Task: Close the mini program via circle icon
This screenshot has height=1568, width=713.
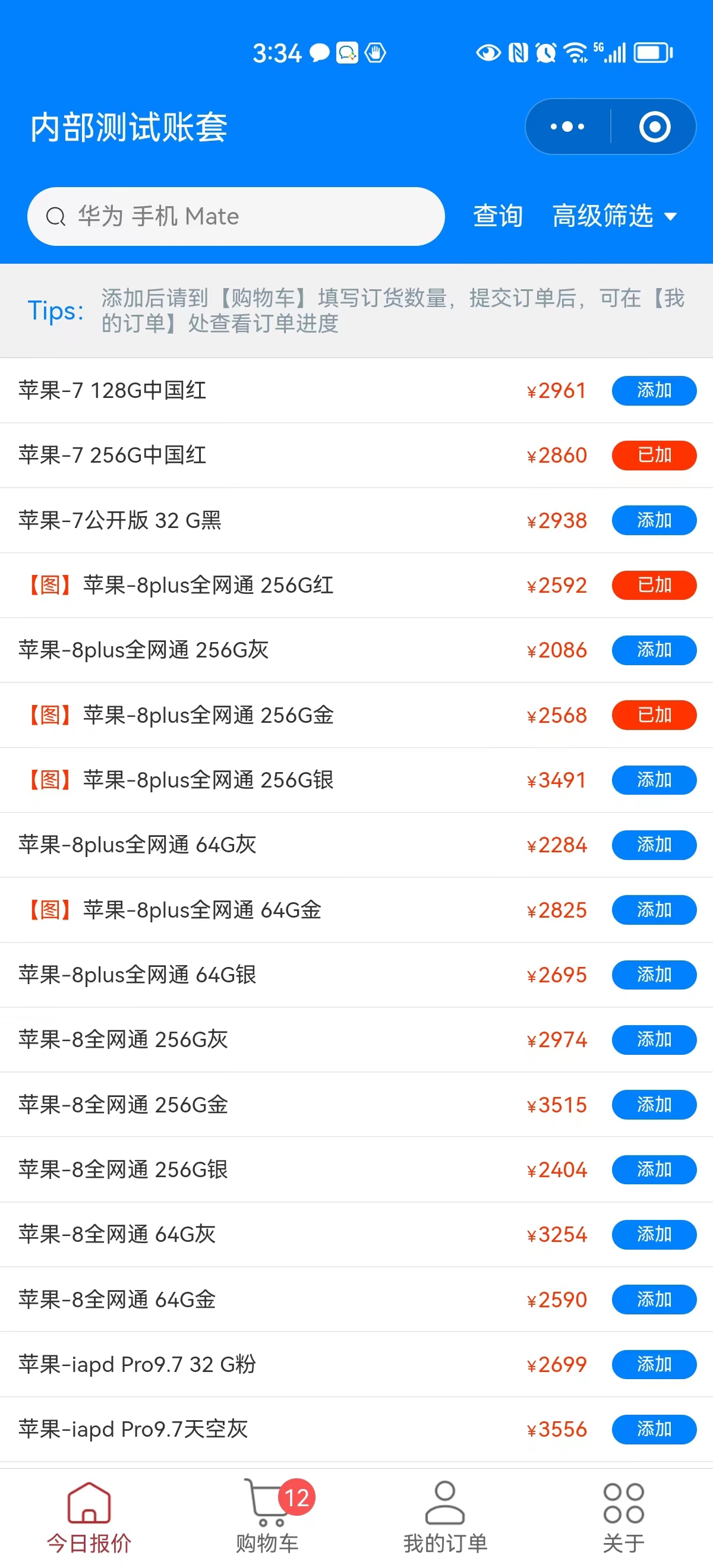Action: pyautogui.click(x=655, y=127)
